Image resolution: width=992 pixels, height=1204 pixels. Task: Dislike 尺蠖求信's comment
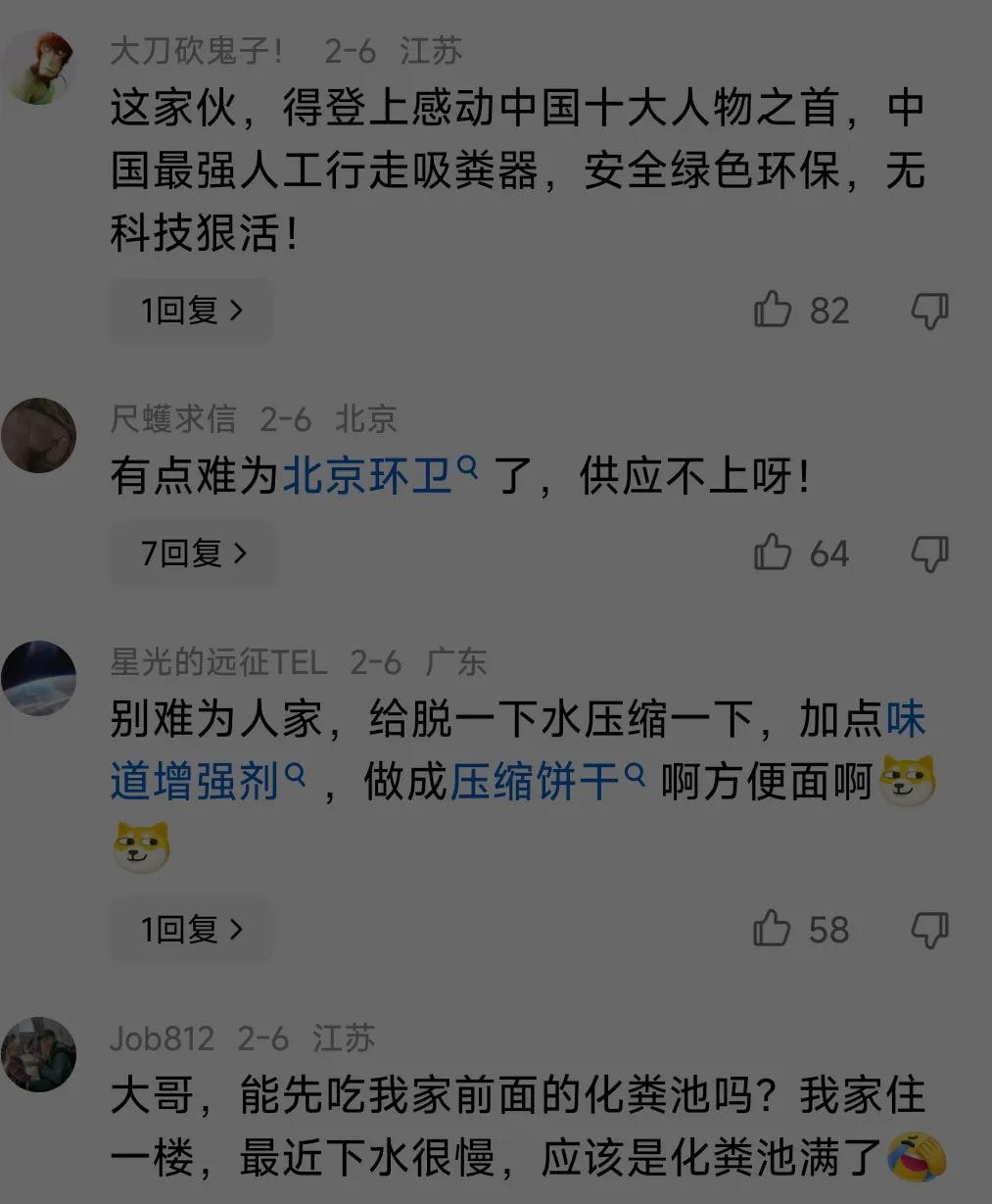[929, 554]
